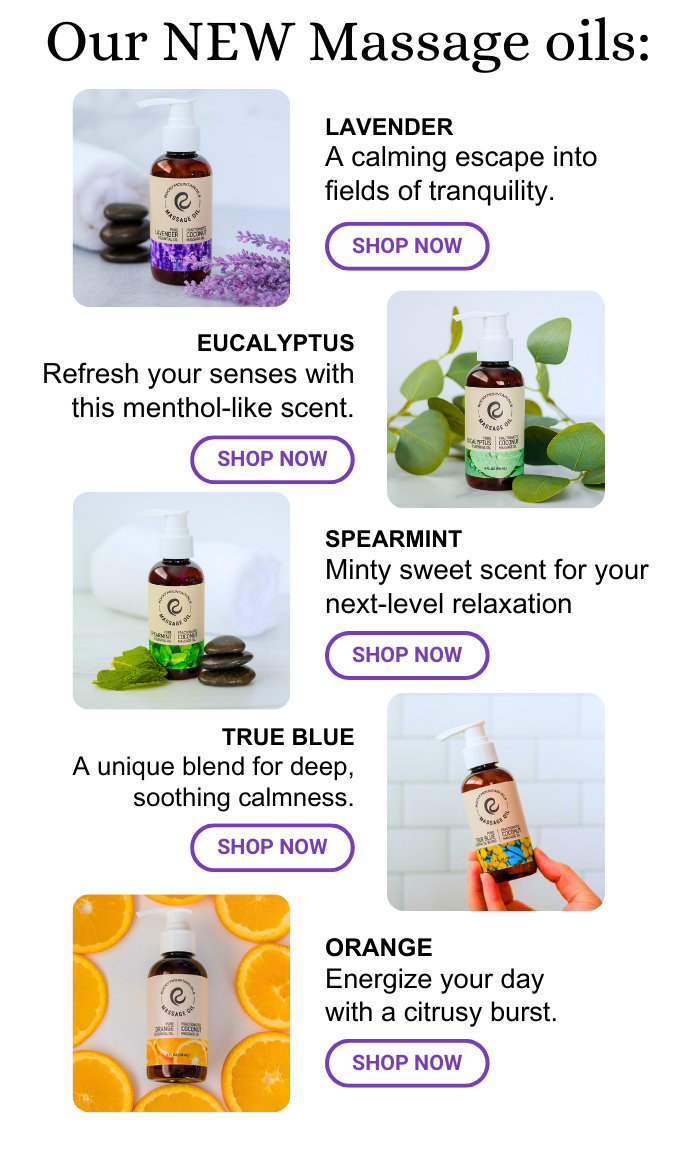The image size is (700, 1152).
Task: Tap Shop Now for Lavender oil
Action: click(407, 246)
